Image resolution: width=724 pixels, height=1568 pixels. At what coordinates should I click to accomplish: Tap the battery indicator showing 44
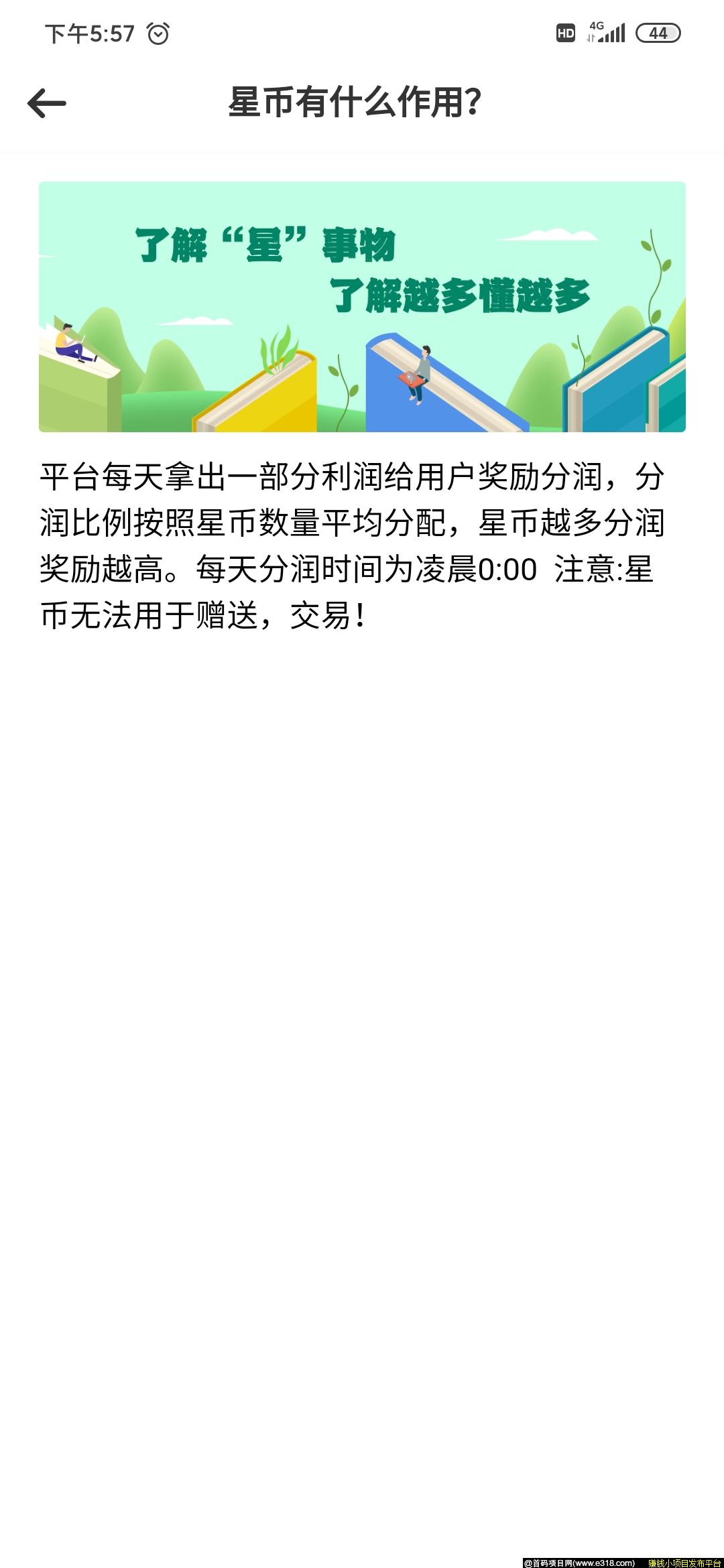click(658, 33)
